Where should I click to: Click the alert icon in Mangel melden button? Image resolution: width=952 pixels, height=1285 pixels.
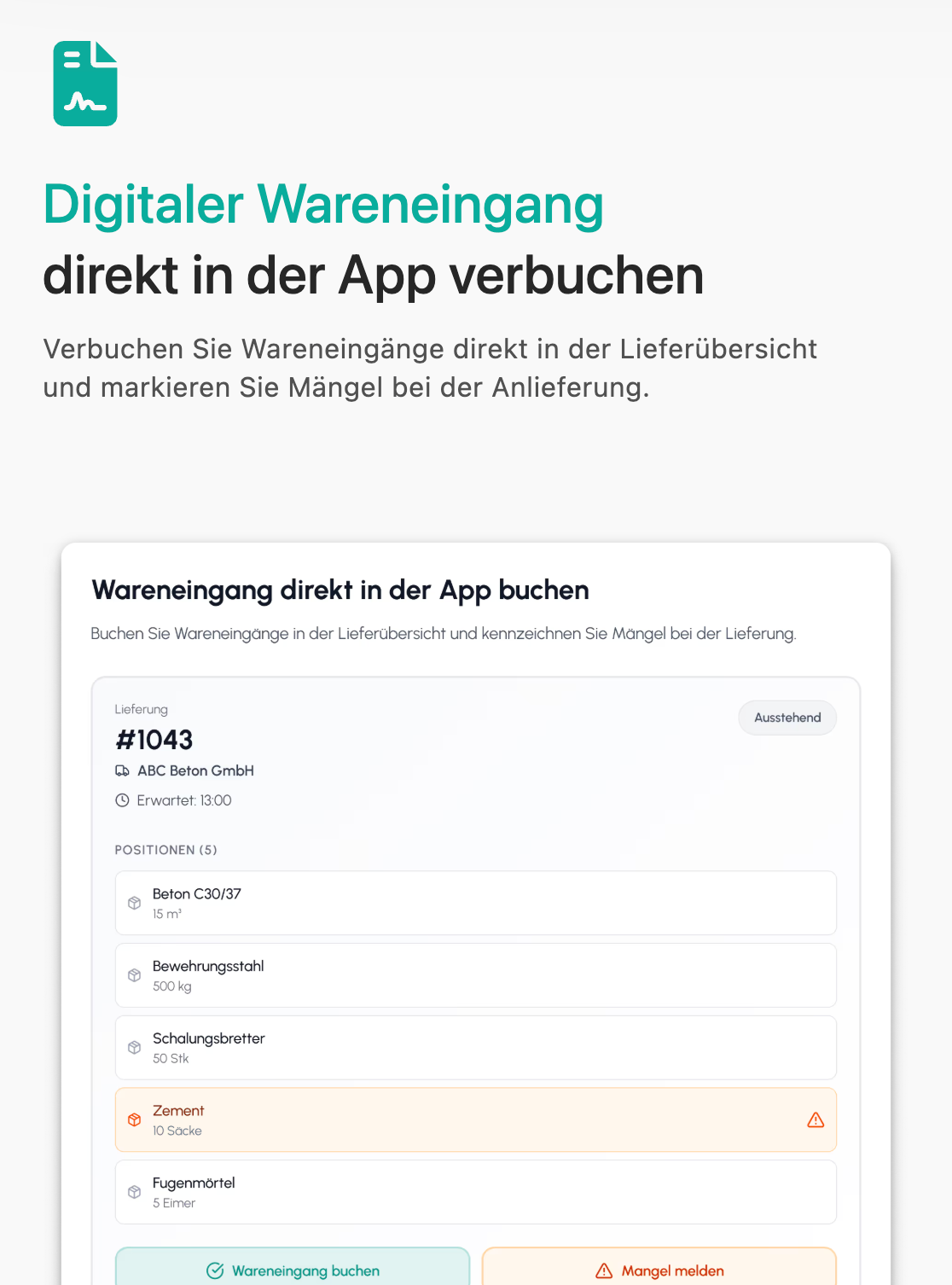pos(605,1270)
